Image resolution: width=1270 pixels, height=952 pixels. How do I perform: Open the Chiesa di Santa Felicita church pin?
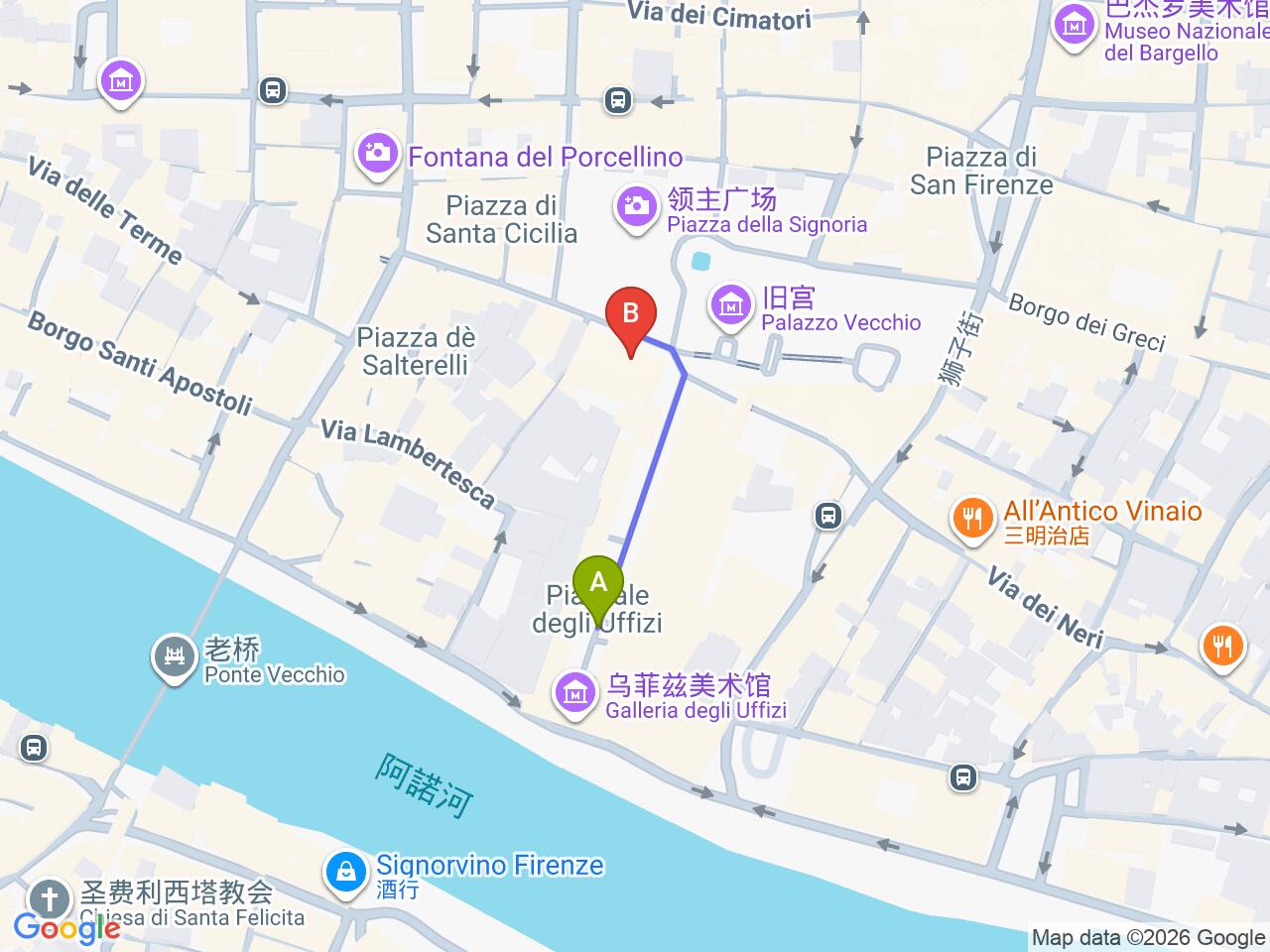(51, 900)
